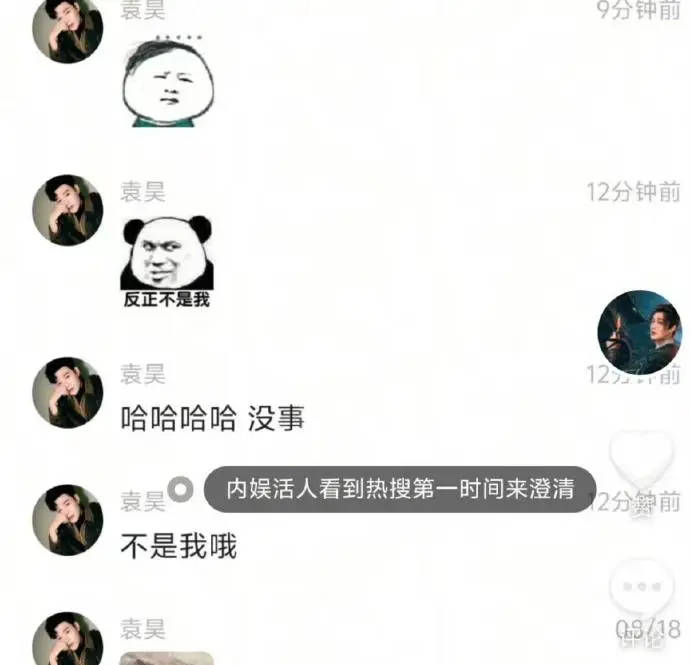The width and height of the screenshot is (690, 665).
Task: Like the video with the heart icon
Action: pos(641,461)
